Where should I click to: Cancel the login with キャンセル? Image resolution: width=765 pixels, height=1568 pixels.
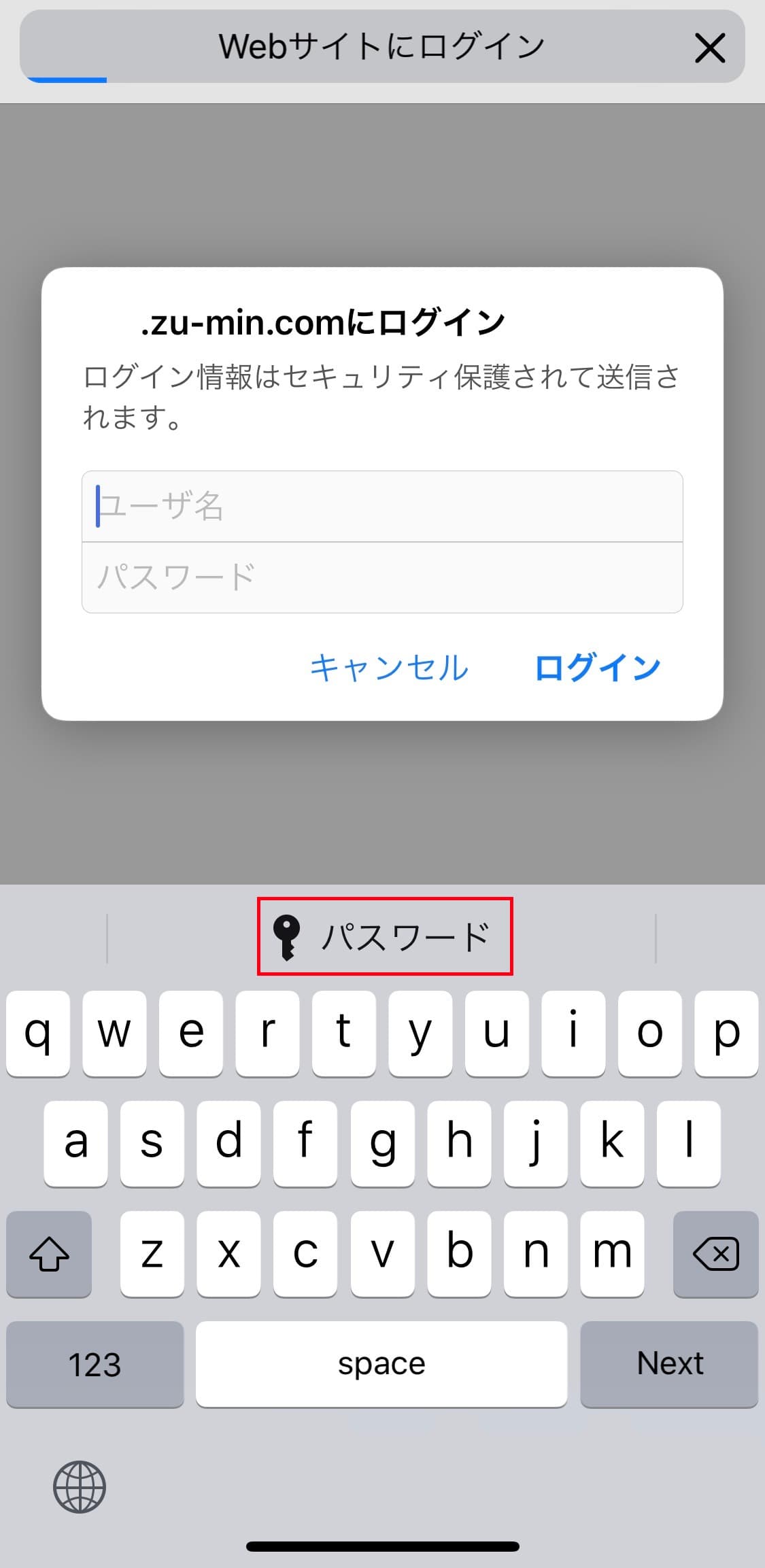click(389, 668)
